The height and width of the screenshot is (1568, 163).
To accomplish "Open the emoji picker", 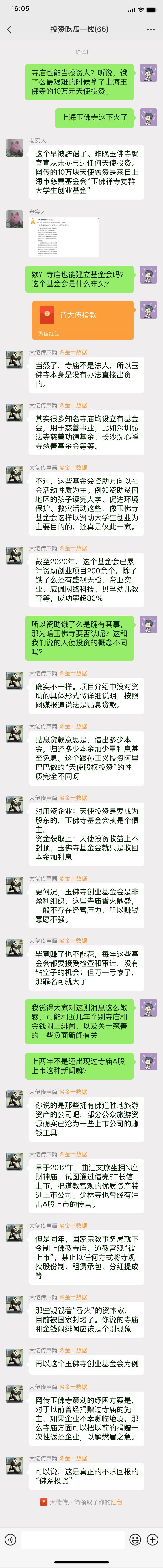I will click(135, 1539).
